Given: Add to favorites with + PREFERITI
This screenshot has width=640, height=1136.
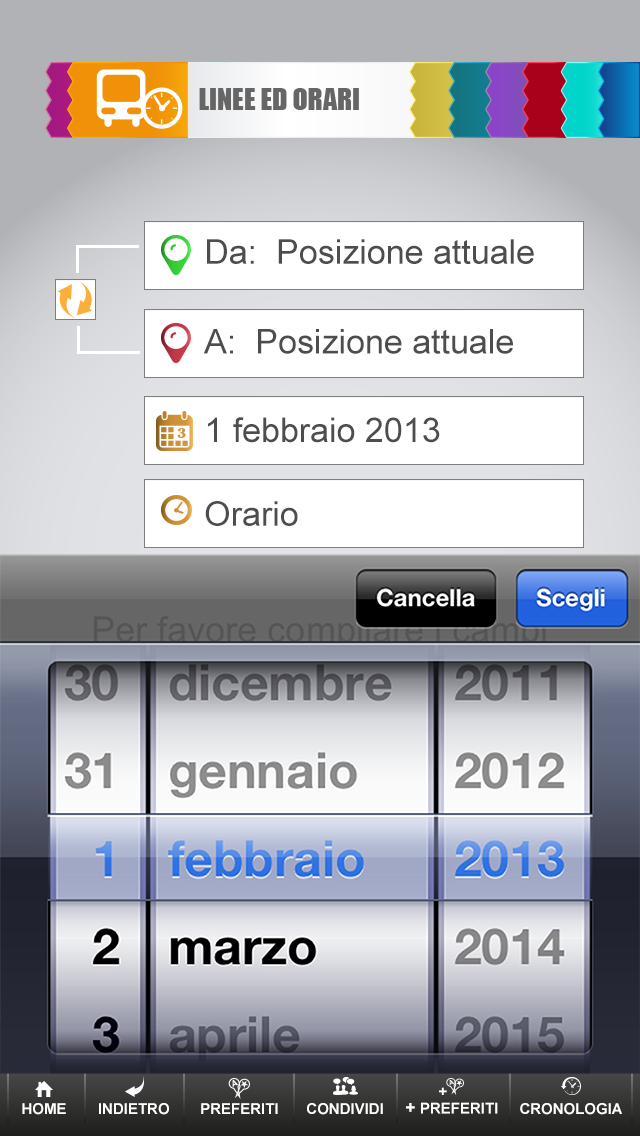Looking at the screenshot, I should point(452,1098).
